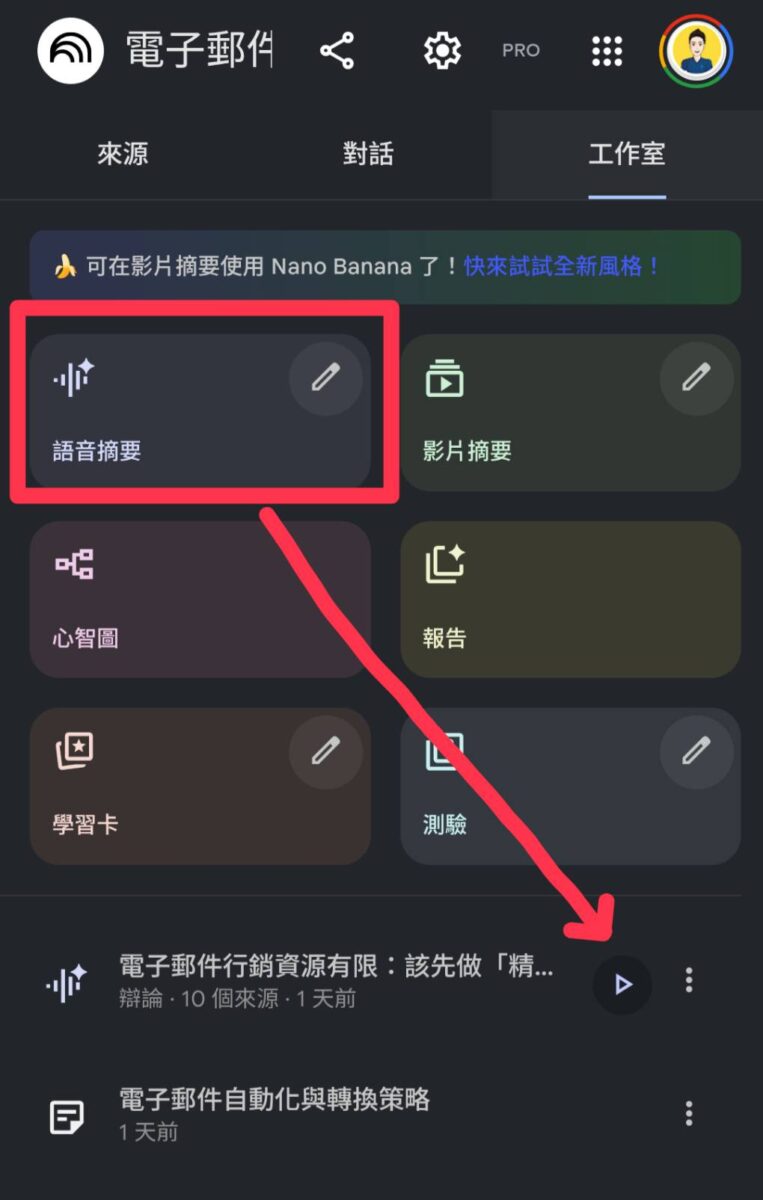Switch to the 來源 tab

(123, 155)
